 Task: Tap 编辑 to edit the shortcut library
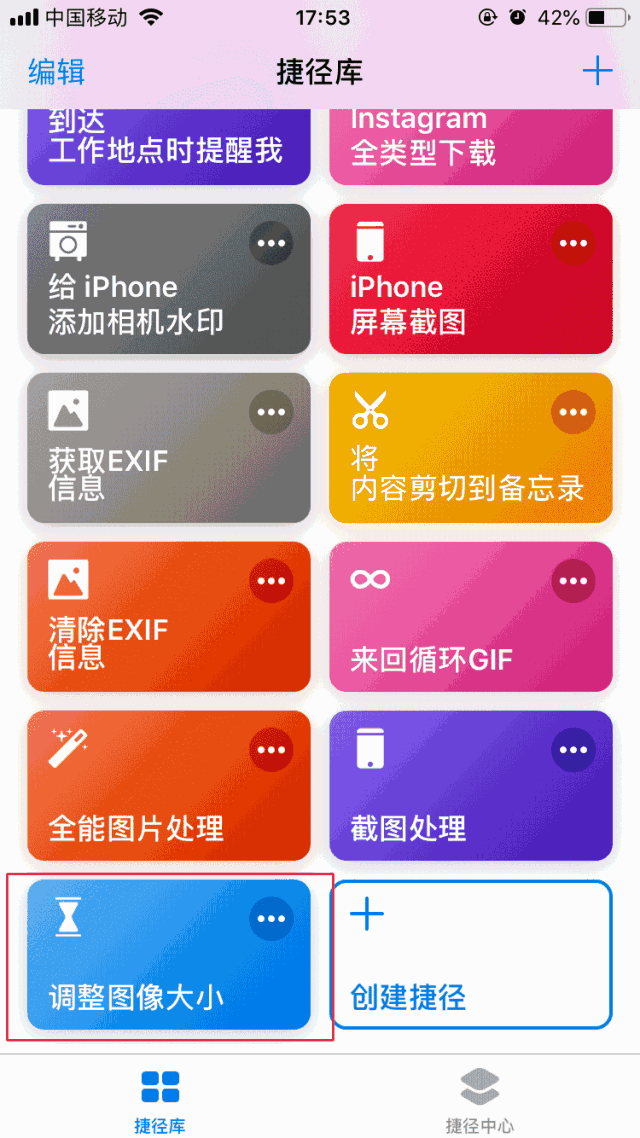click(56, 72)
